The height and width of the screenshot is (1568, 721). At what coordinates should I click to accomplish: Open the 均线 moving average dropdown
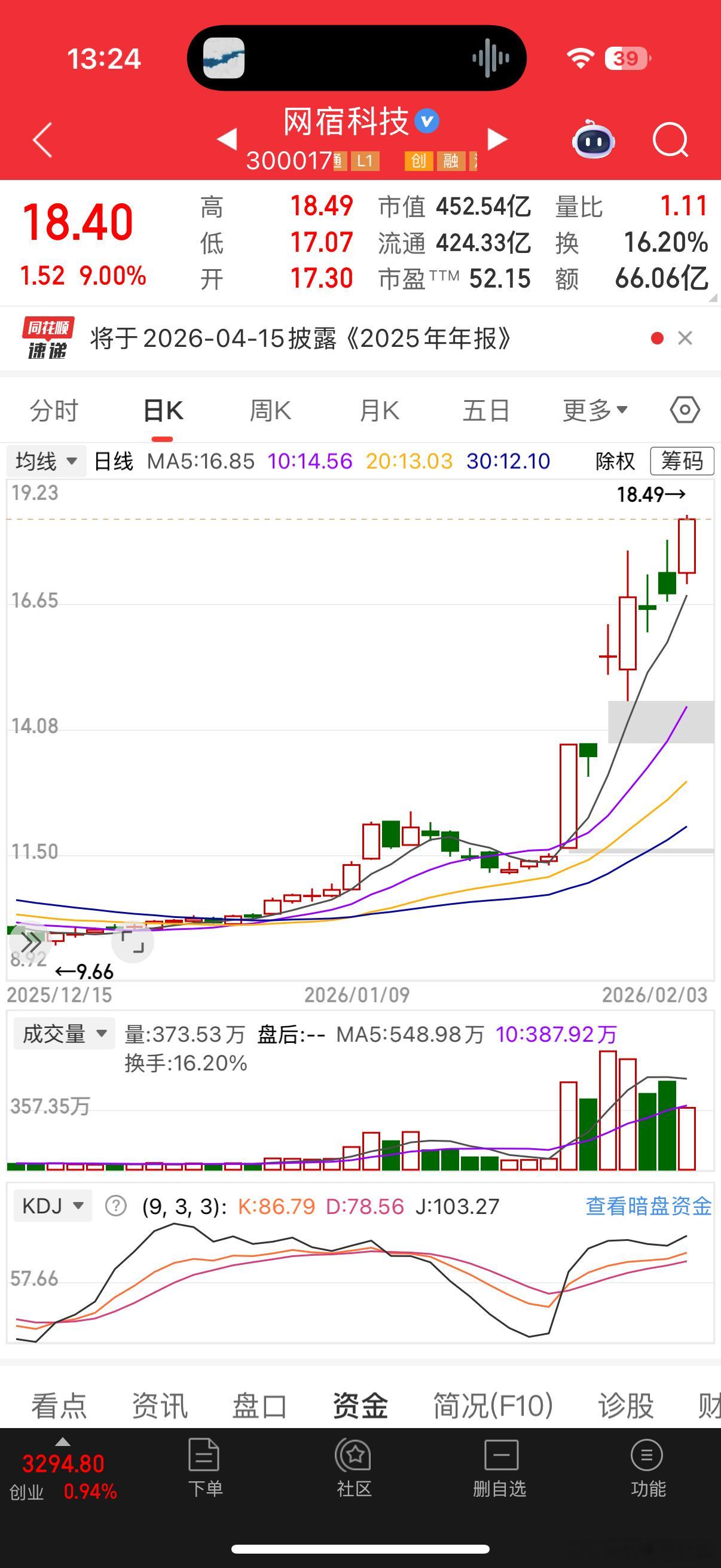pos(45,461)
